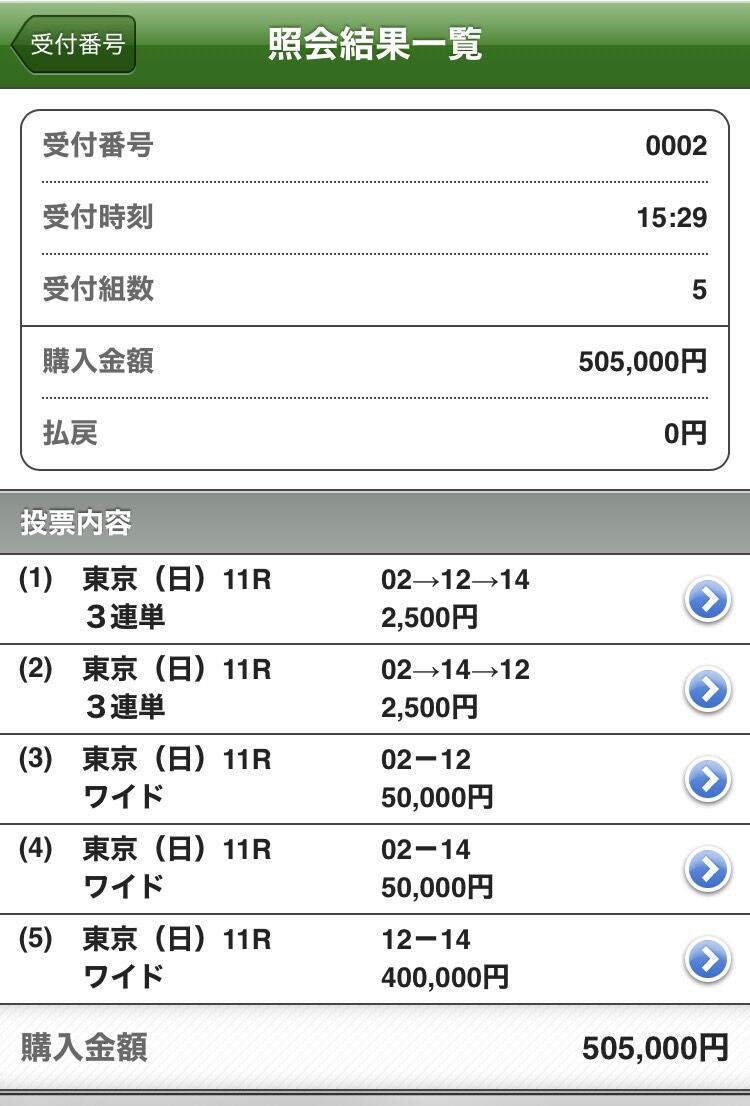
Task: View bet (3) ワイド 02-12 details
Action: (x=375, y=779)
